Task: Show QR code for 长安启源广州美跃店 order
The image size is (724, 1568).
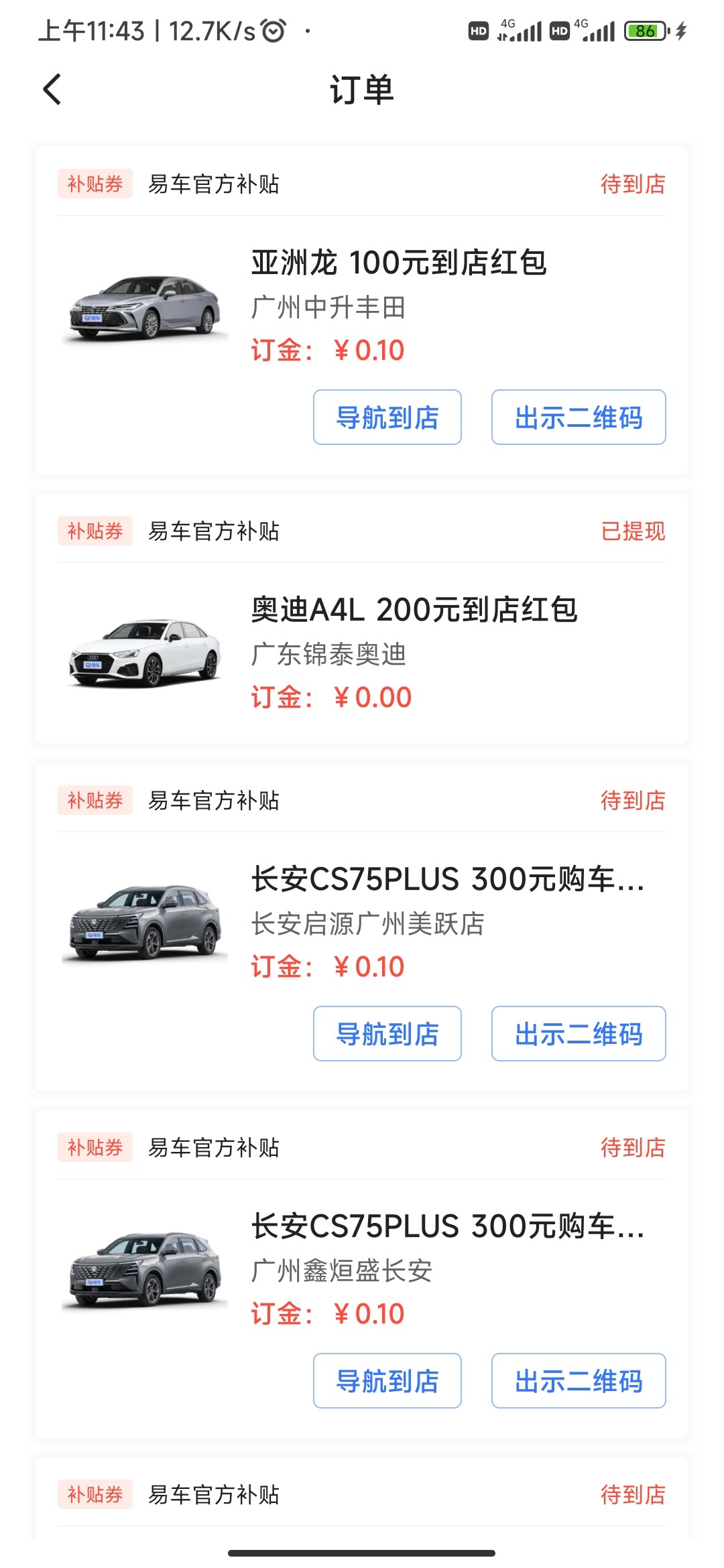Action: [x=579, y=1033]
